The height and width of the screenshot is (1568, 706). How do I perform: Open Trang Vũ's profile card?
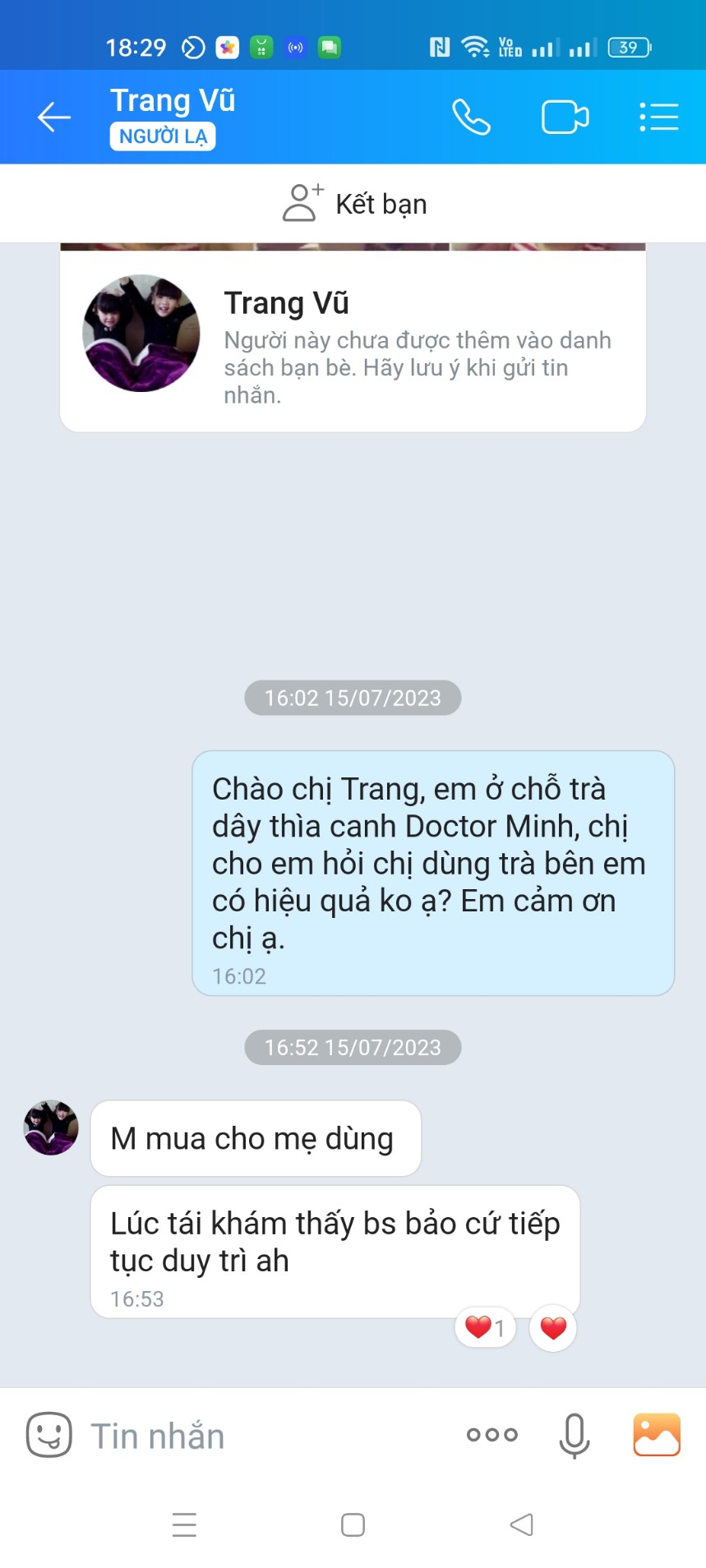[353, 338]
